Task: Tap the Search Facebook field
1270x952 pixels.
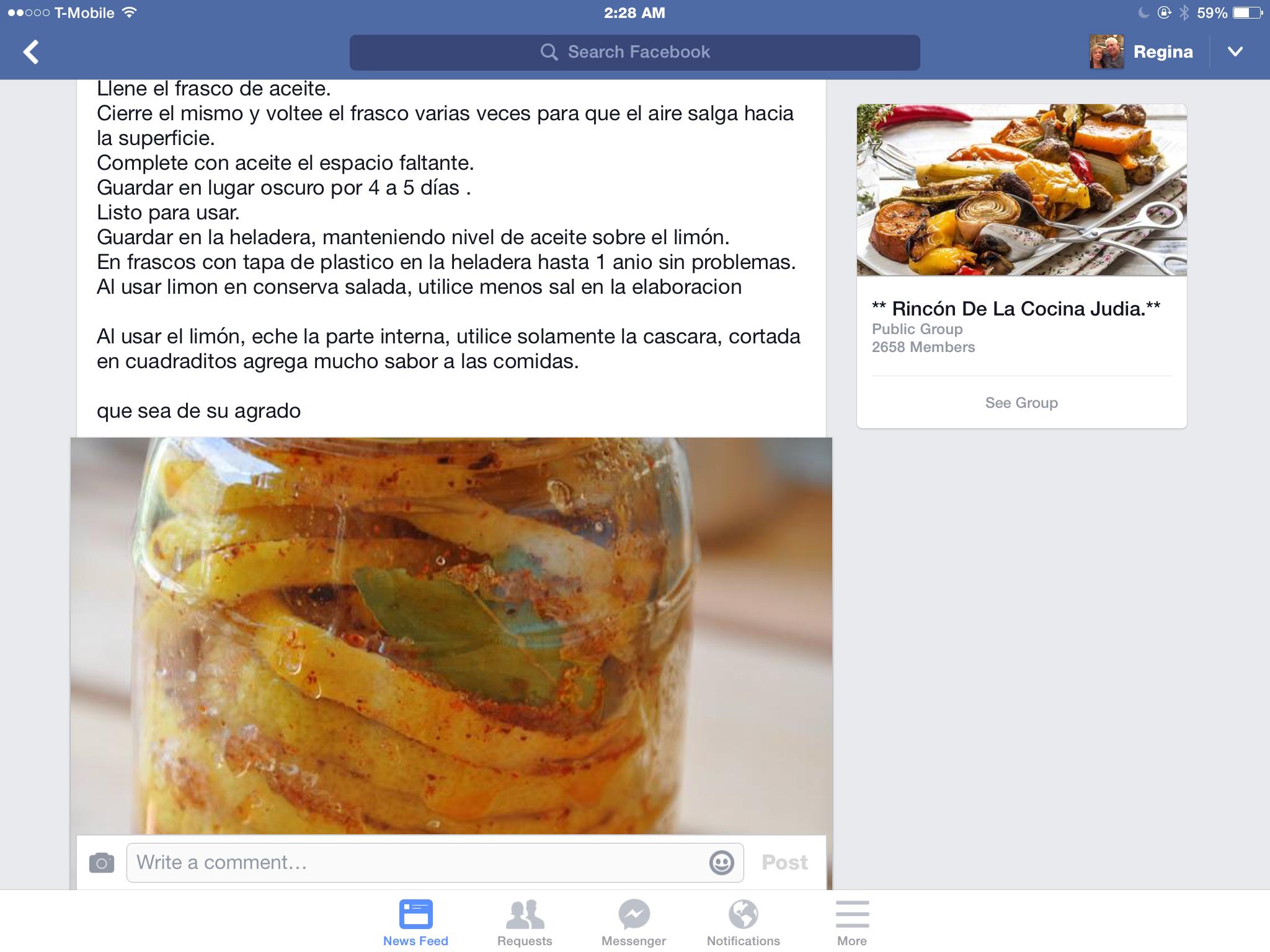Action: [x=634, y=52]
